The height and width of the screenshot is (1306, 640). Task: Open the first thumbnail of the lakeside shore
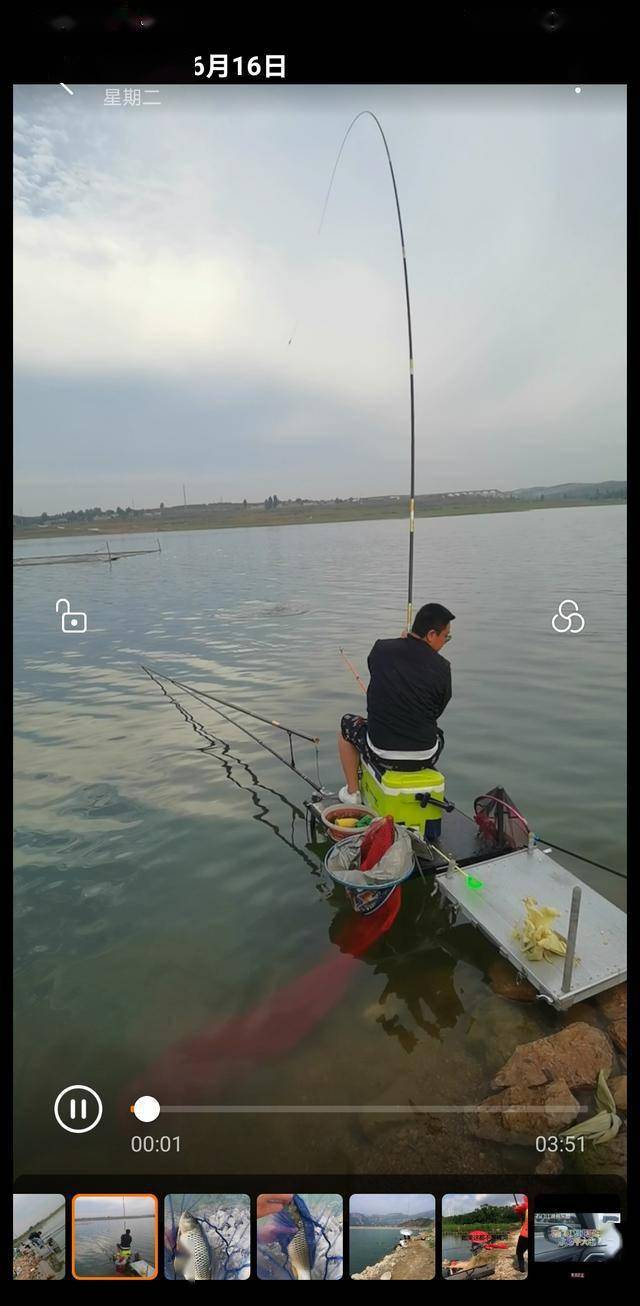click(x=39, y=1237)
